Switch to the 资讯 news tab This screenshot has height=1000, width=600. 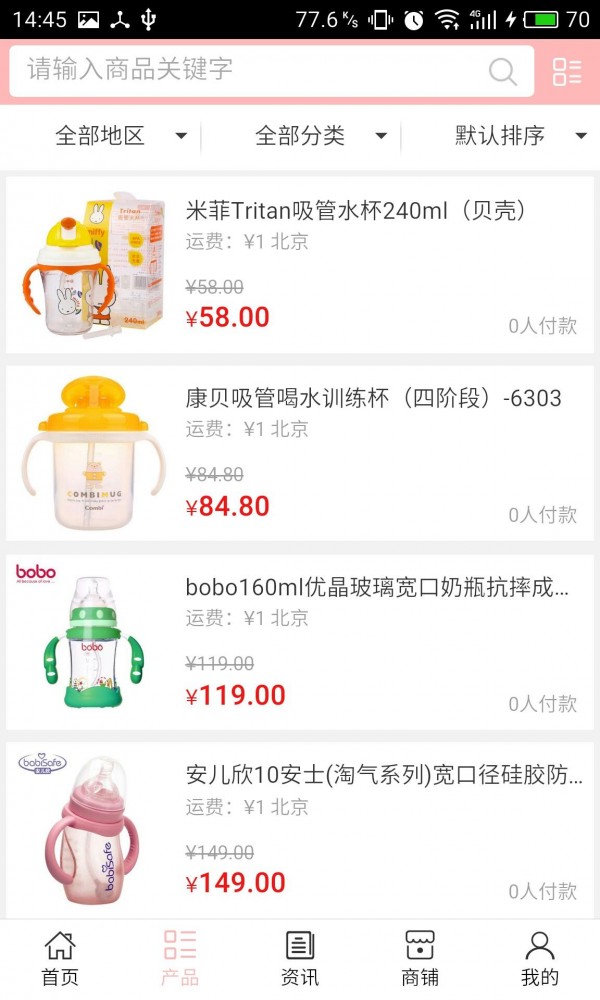[300, 958]
